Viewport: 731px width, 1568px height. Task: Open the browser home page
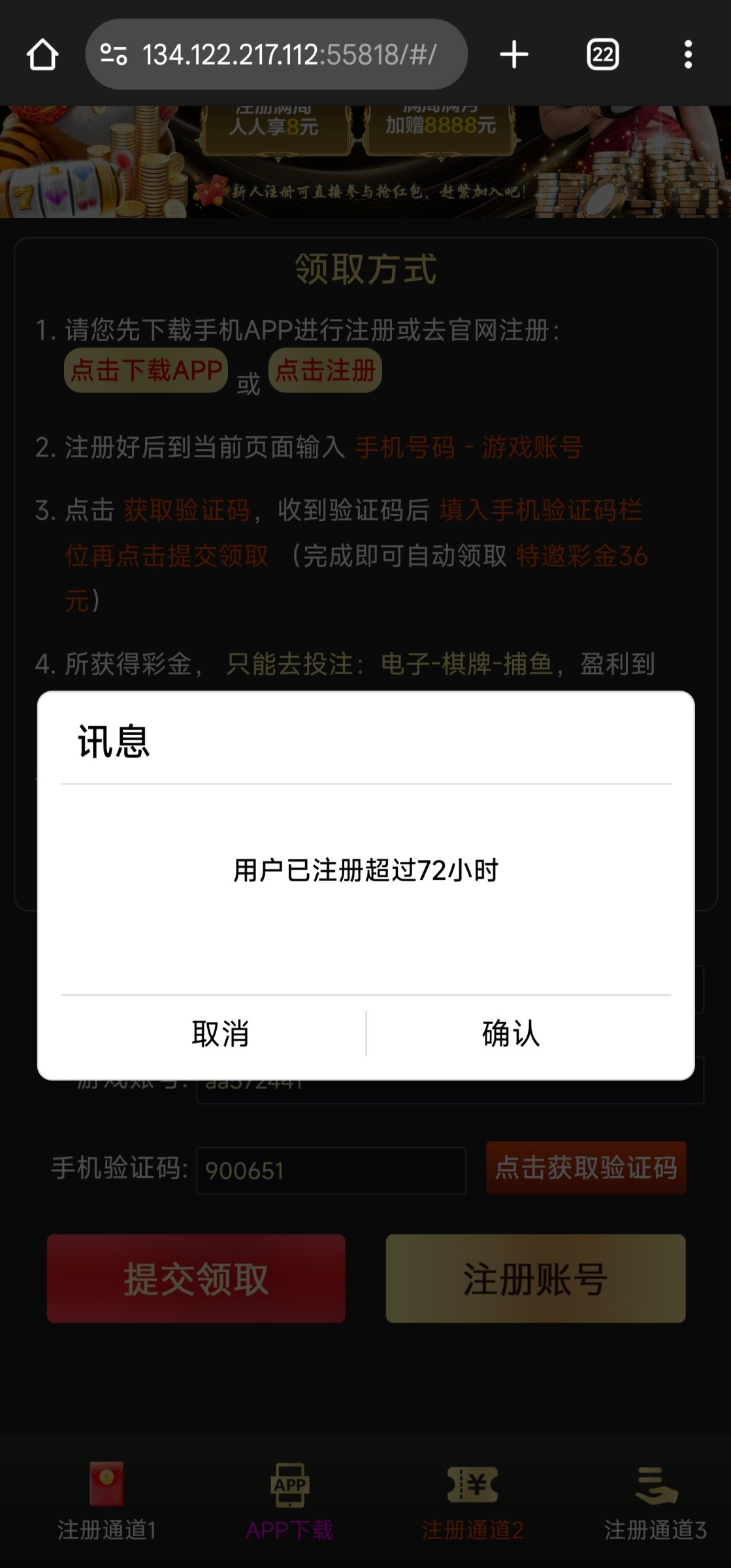[42, 54]
